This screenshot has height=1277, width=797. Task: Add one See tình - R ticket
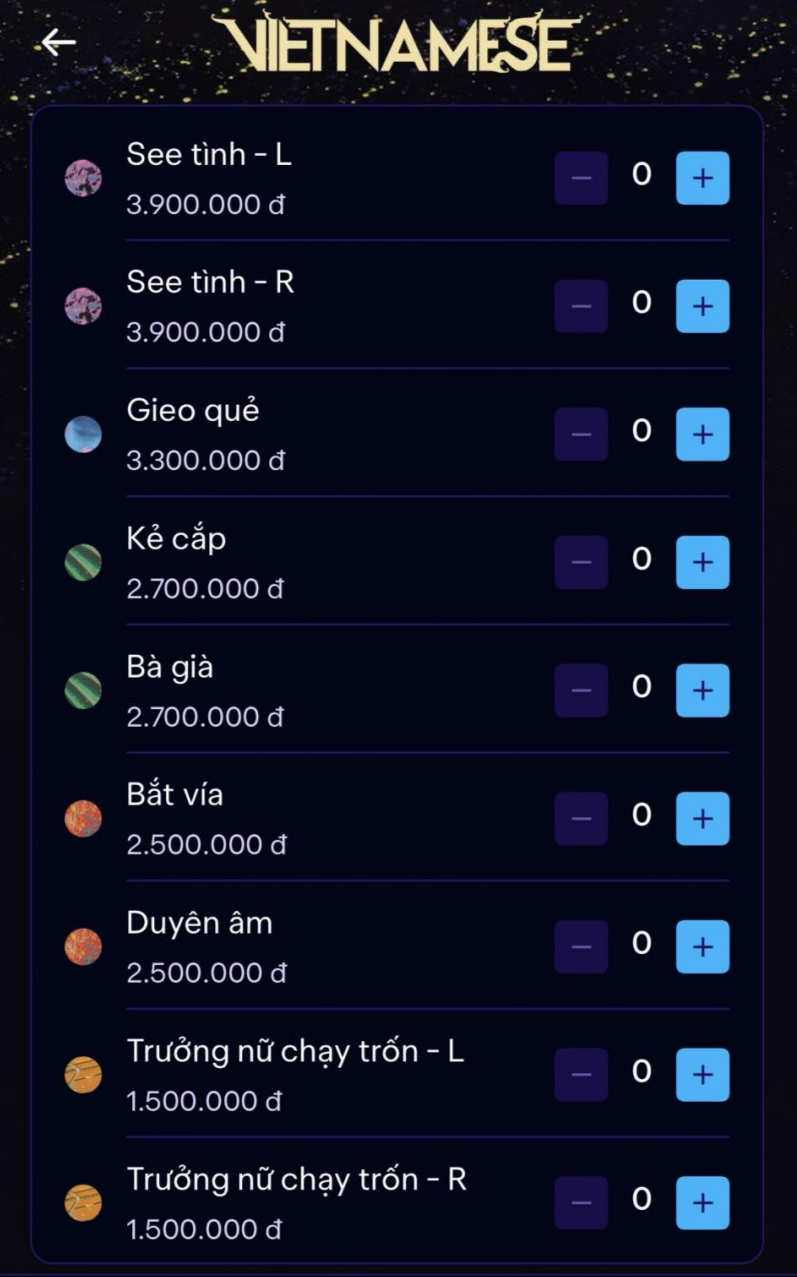point(702,306)
